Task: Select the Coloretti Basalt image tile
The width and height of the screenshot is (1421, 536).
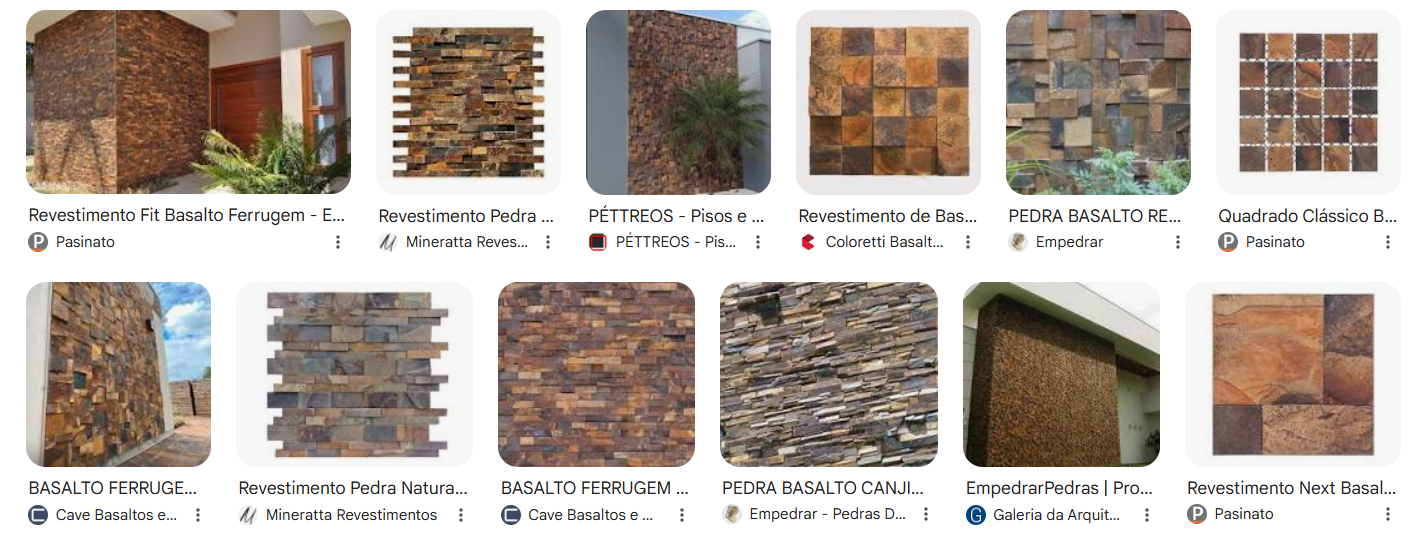Action: tap(888, 102)
